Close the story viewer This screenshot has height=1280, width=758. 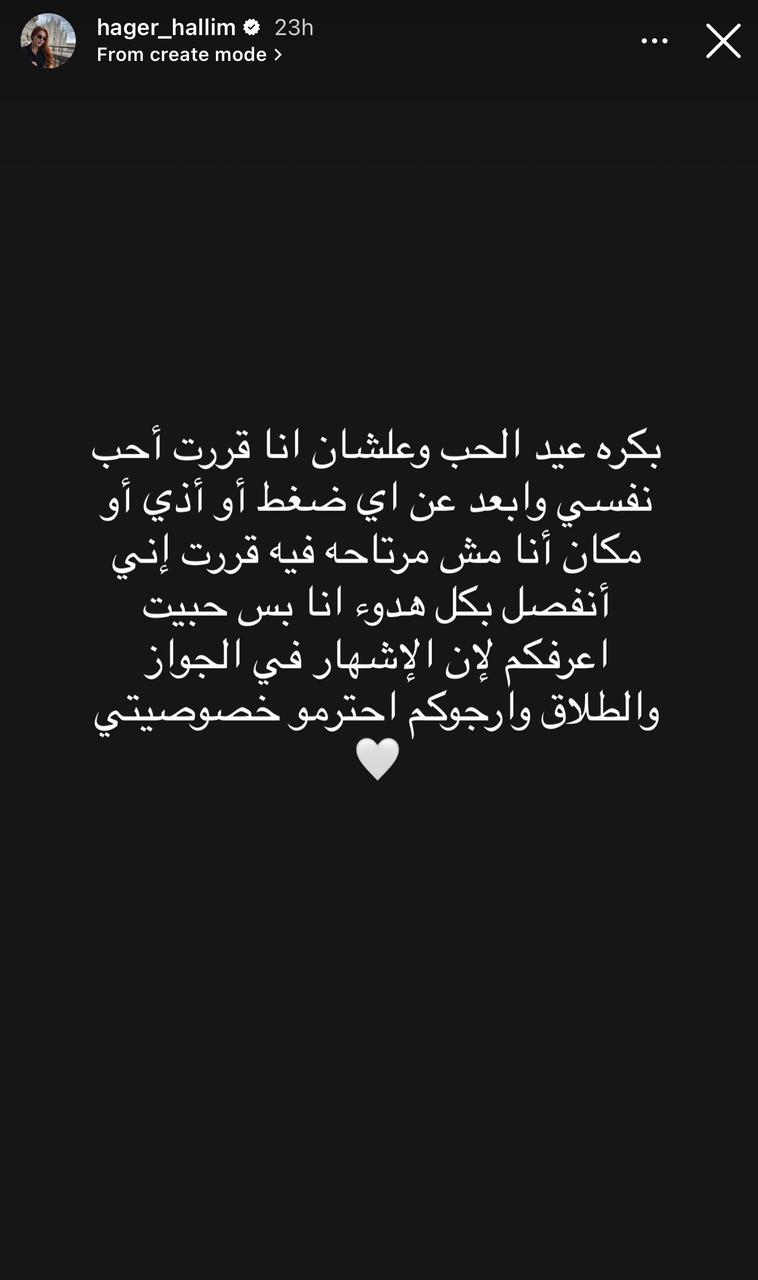click(723, 41)
